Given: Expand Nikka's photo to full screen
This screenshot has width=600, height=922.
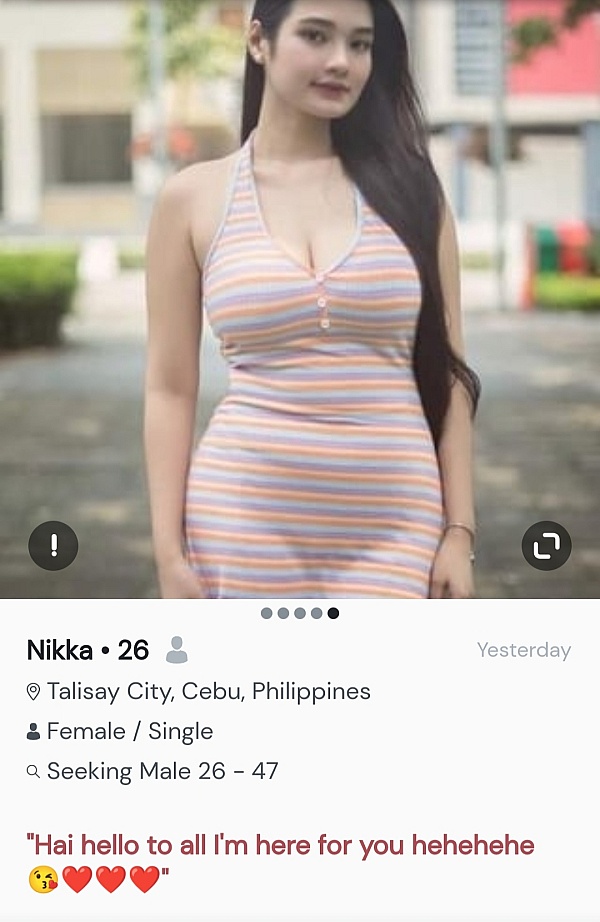Looking at the screenshot, I should coord(546,545).
